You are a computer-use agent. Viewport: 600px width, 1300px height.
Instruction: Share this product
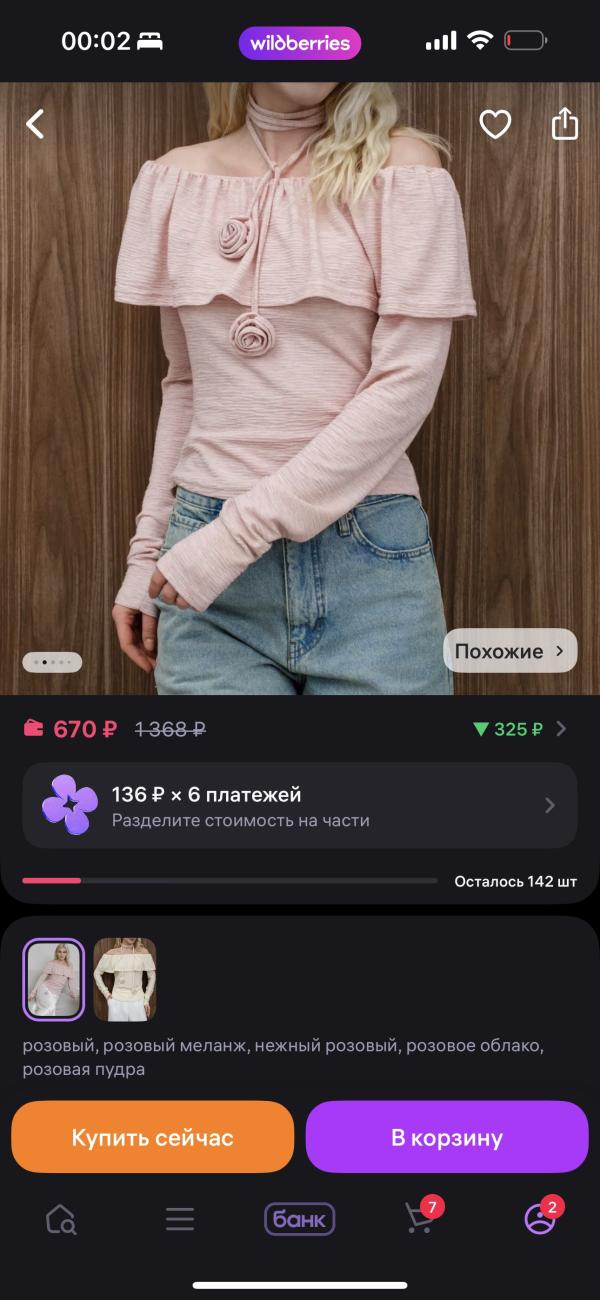tap(565, 123)
